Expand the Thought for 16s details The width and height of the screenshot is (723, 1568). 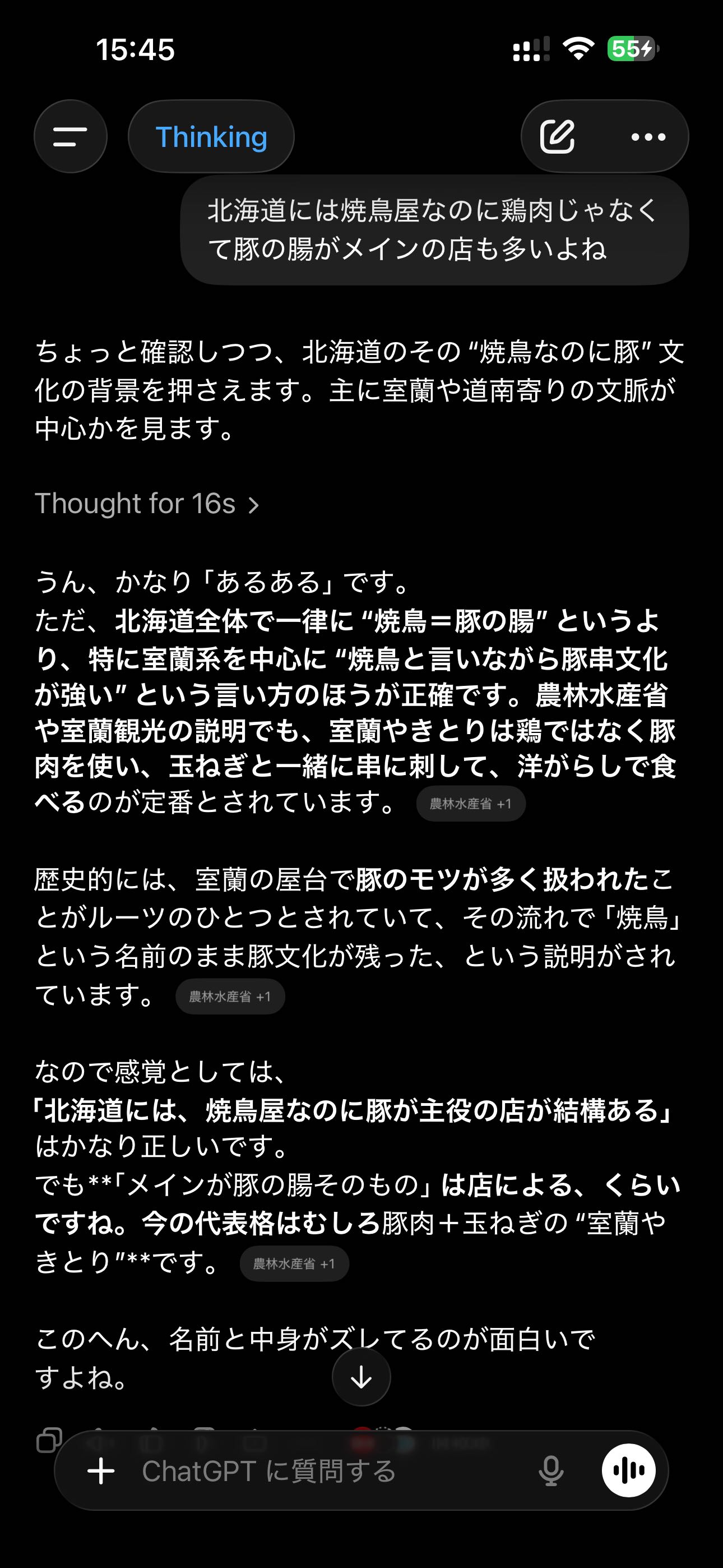pos(147,504)
